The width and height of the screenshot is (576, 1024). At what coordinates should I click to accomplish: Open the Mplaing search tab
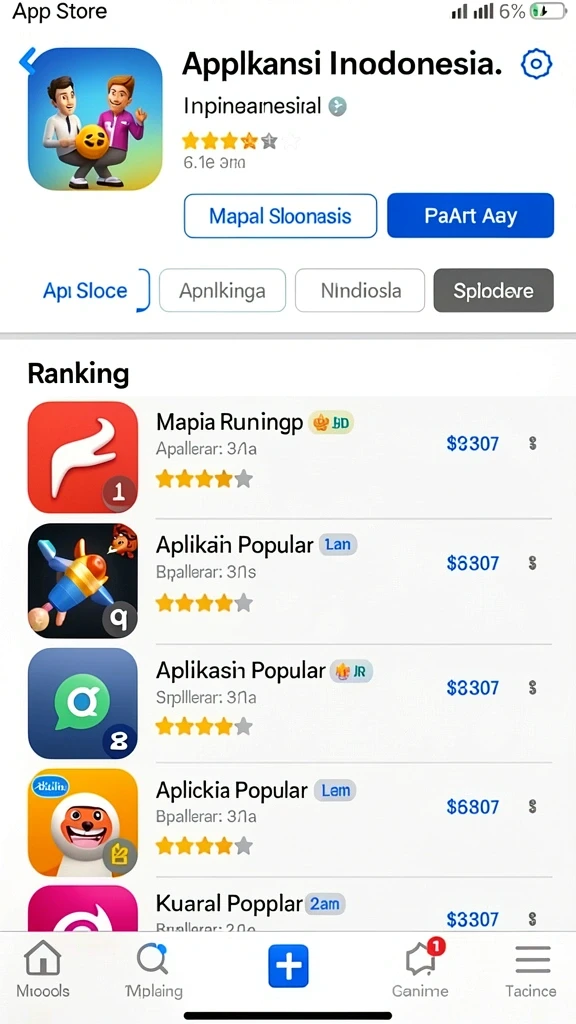point(154,968)
